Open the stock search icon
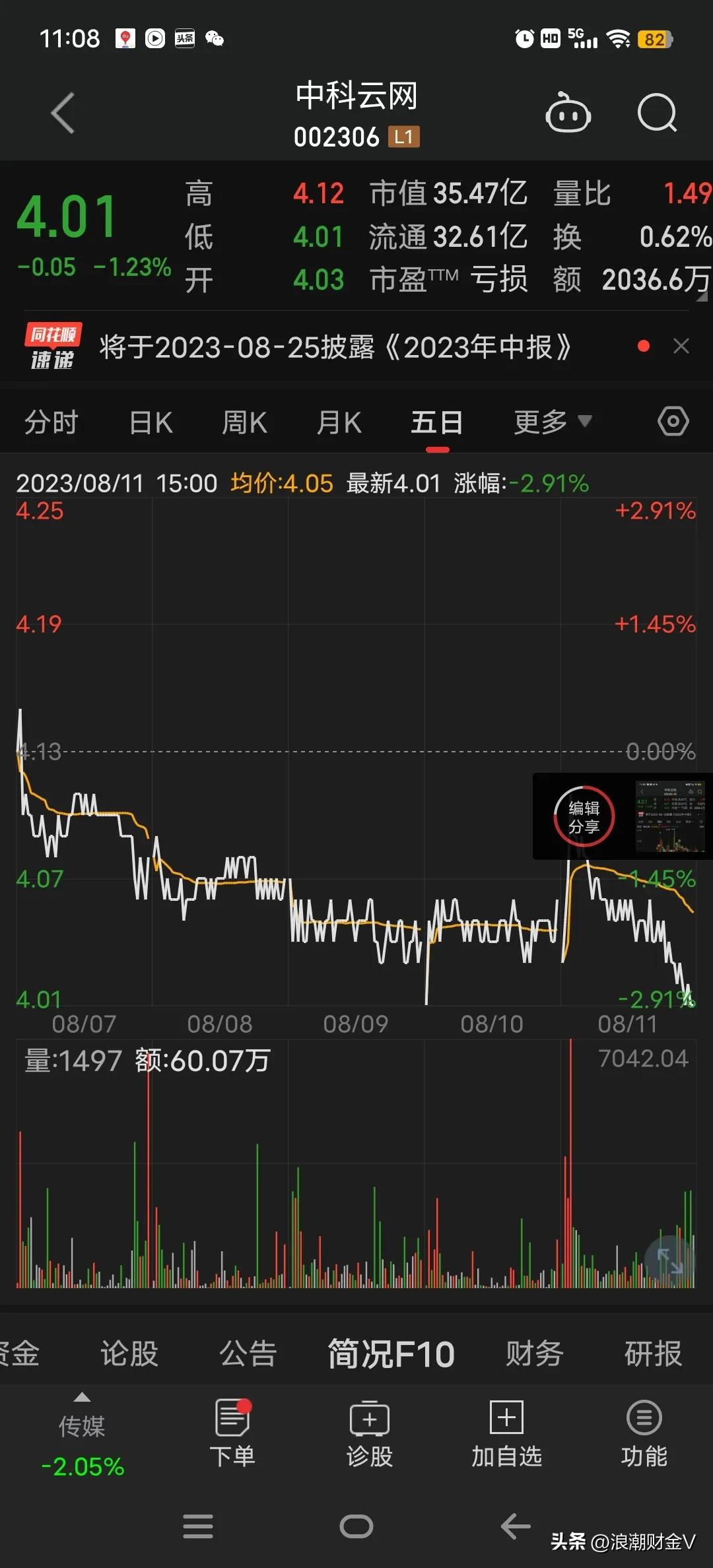This screenshot has height=1568, width=713. 657,113
